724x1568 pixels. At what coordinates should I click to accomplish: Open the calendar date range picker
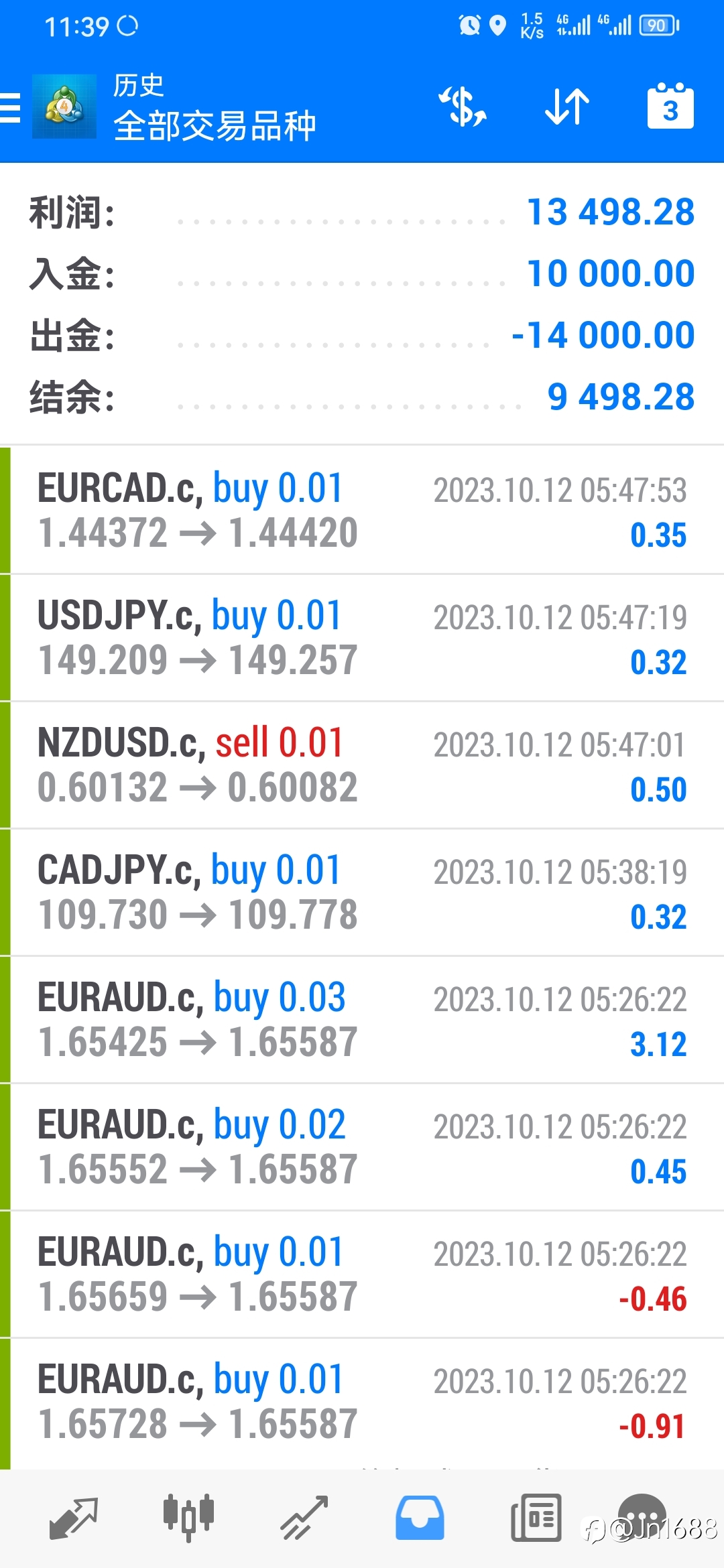(670, 106)
